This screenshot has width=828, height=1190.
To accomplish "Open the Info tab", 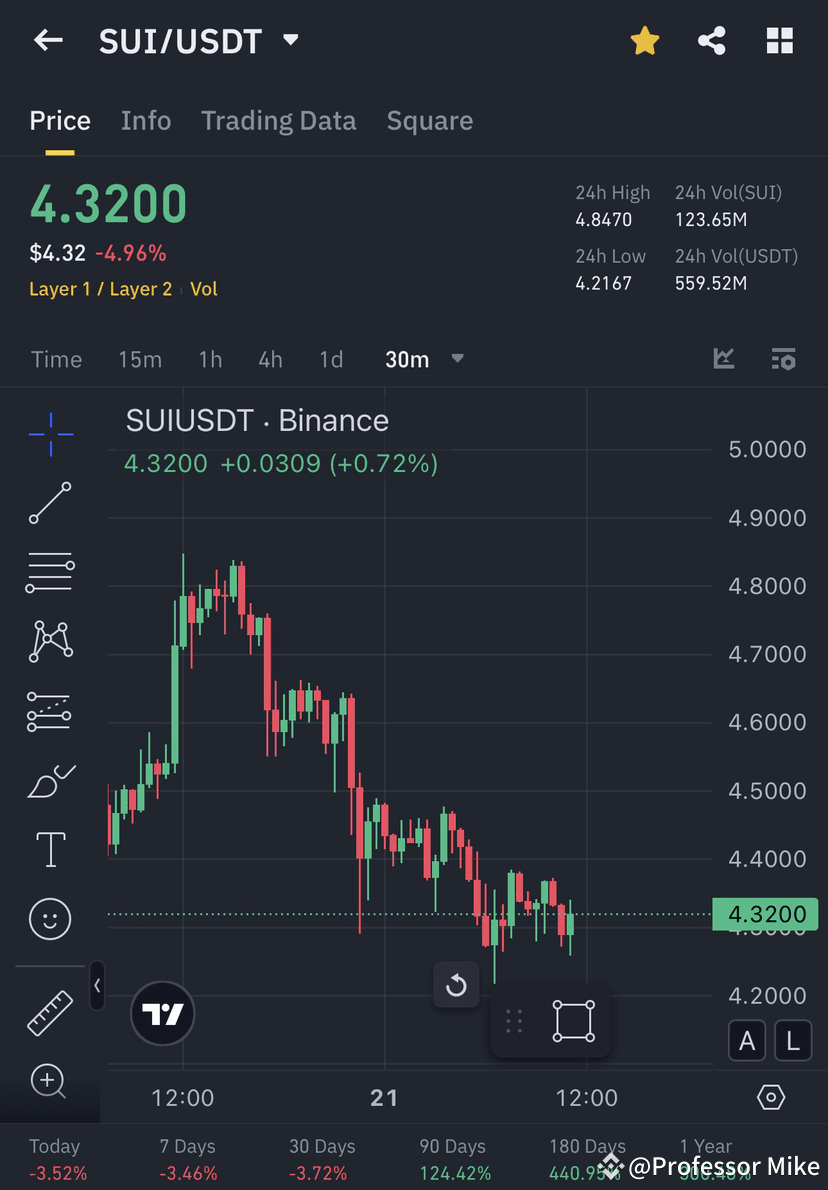I will coord(146,120).
